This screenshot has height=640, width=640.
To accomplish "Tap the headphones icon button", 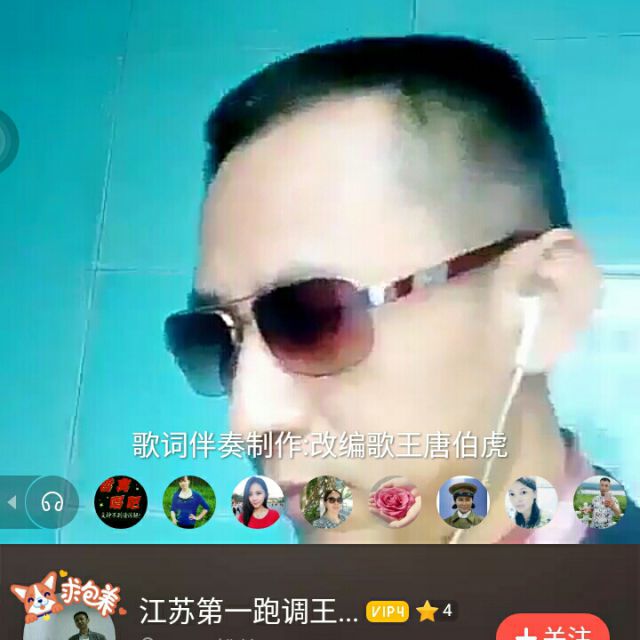I will tap(52, 502).
